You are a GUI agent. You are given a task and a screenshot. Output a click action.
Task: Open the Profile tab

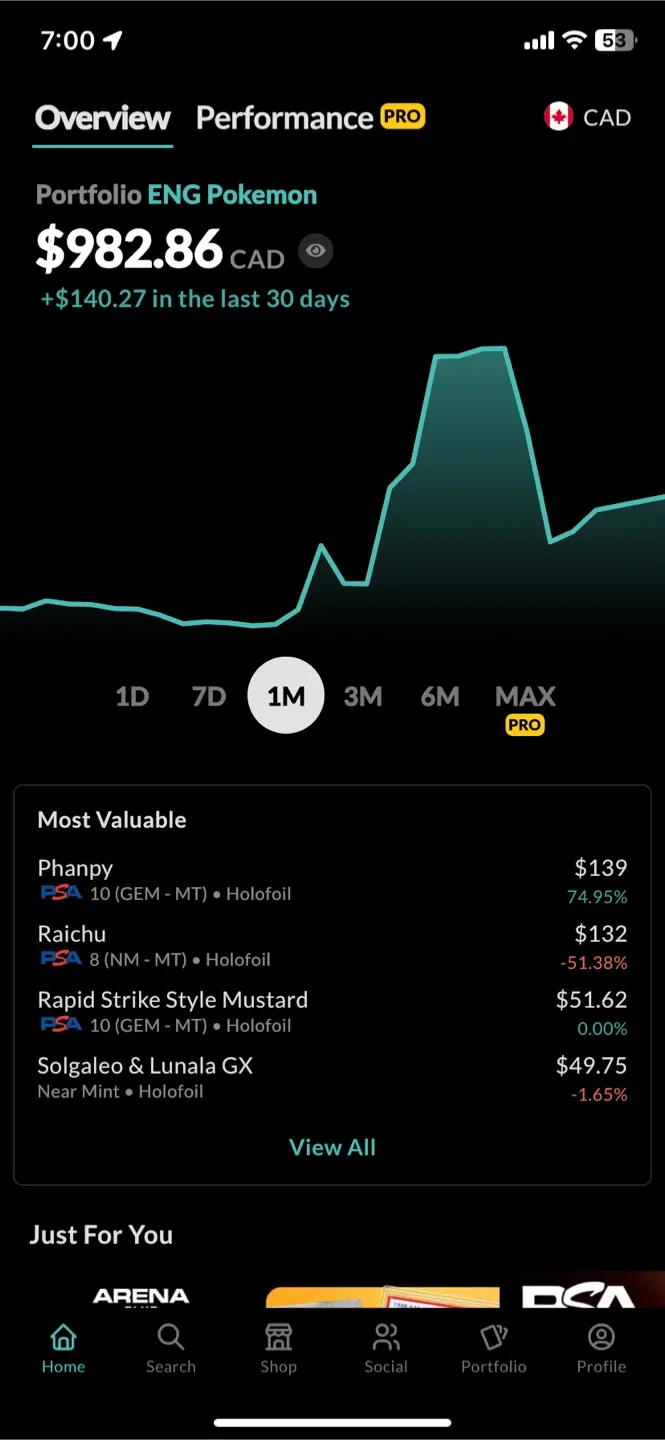pos(601,1348)
